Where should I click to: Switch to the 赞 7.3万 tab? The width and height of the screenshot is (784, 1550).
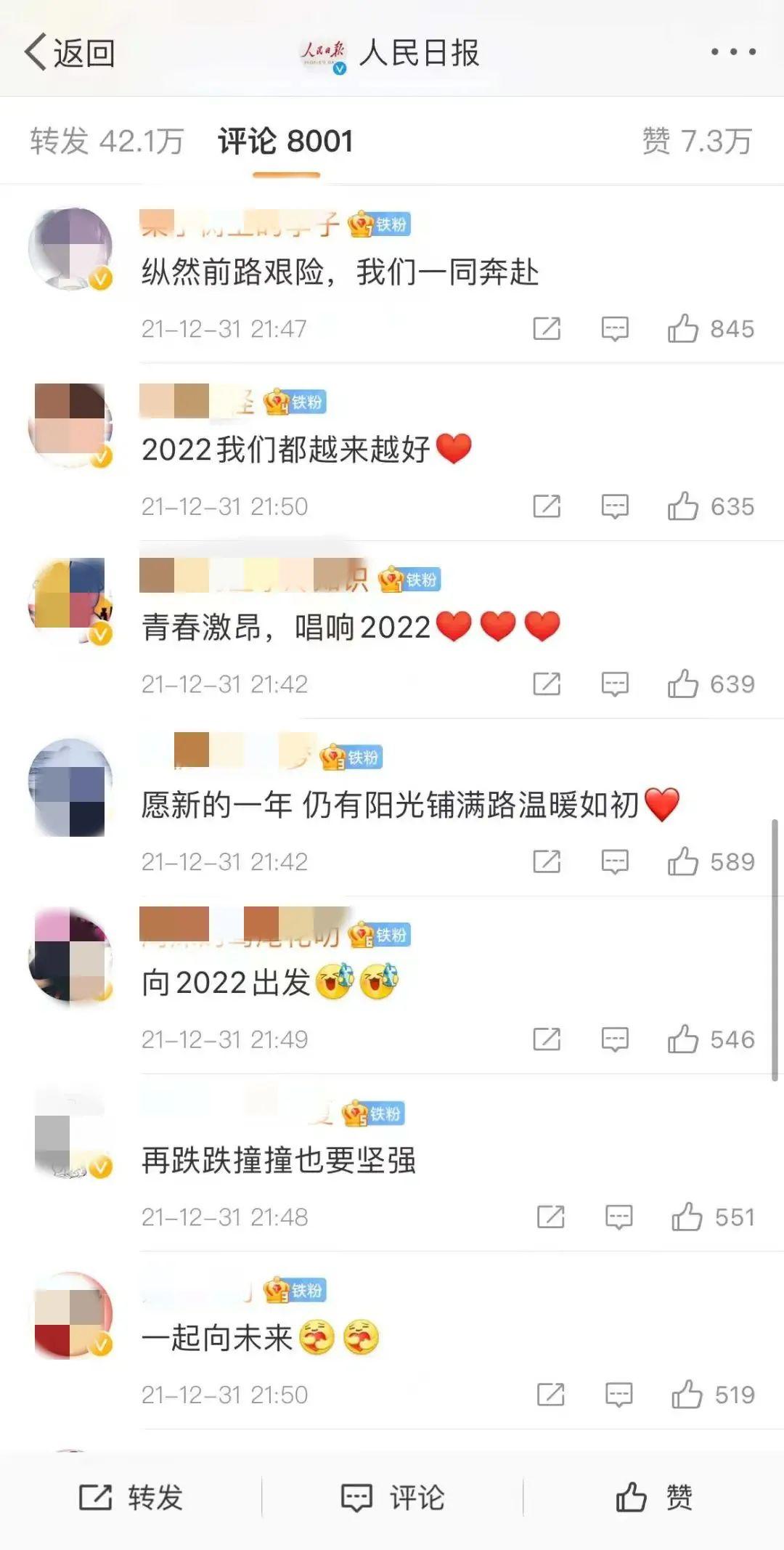tap(696, 141)
